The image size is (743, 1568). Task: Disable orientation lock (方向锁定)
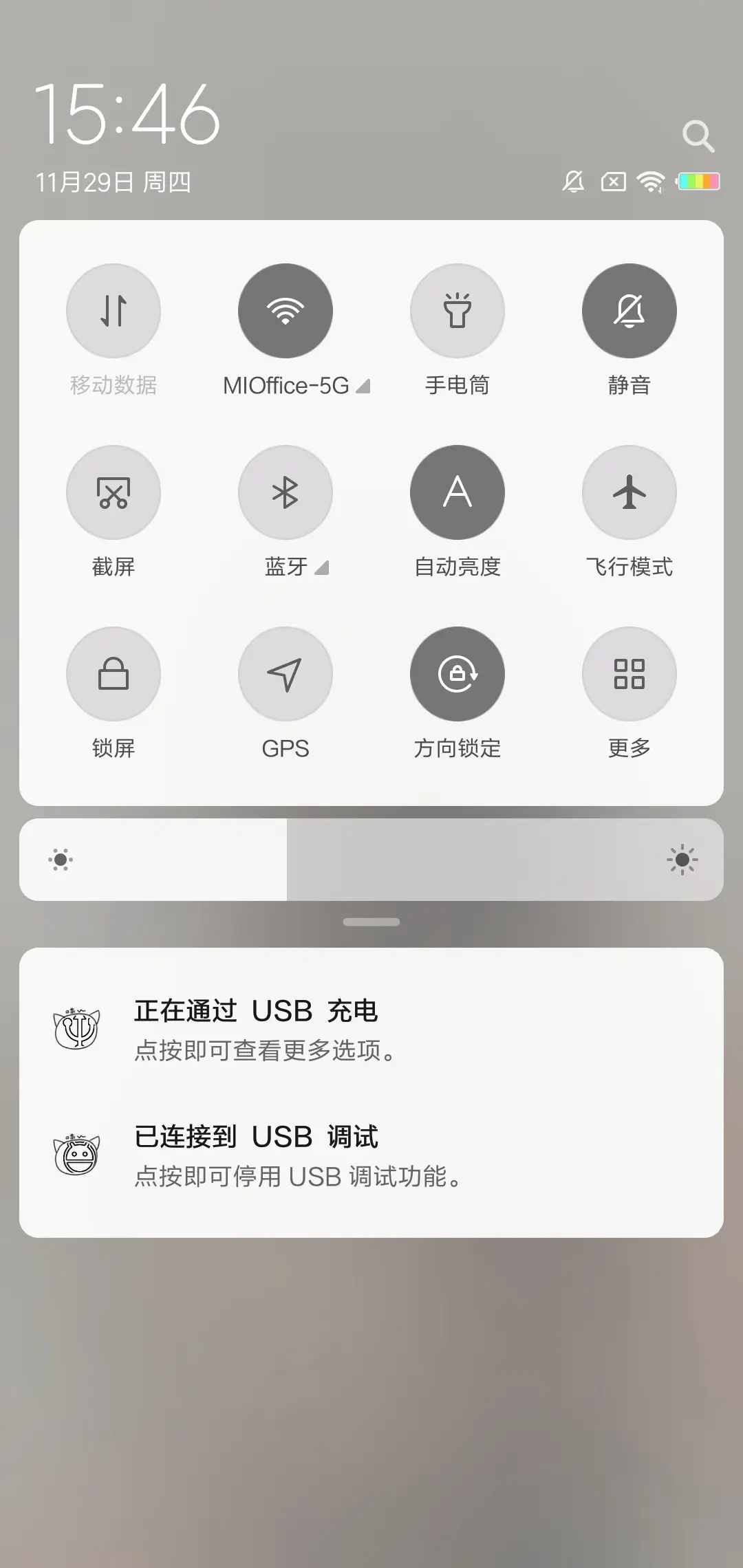coord(457,674)
